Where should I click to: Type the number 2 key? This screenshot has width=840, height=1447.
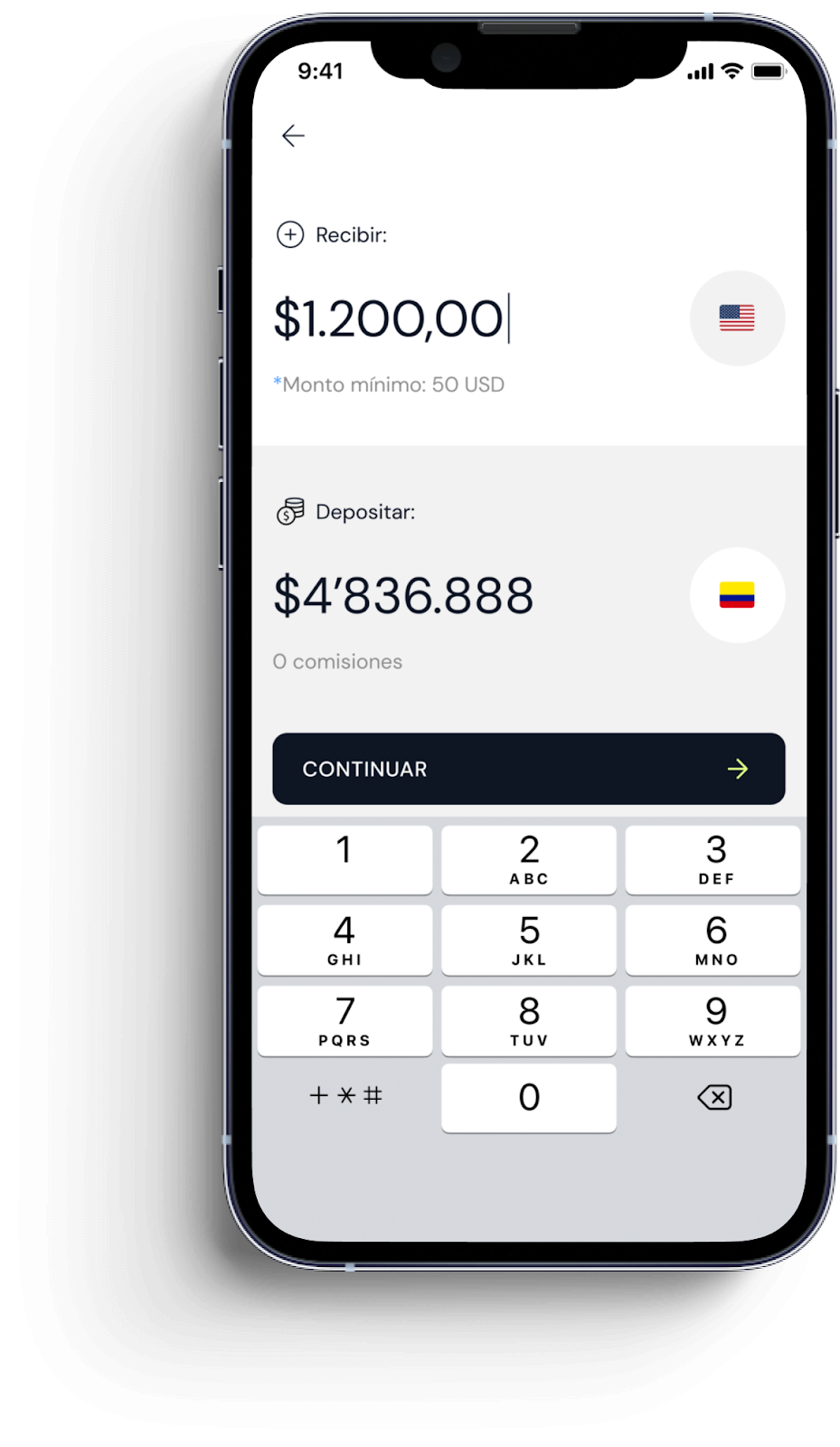(529, 859)
